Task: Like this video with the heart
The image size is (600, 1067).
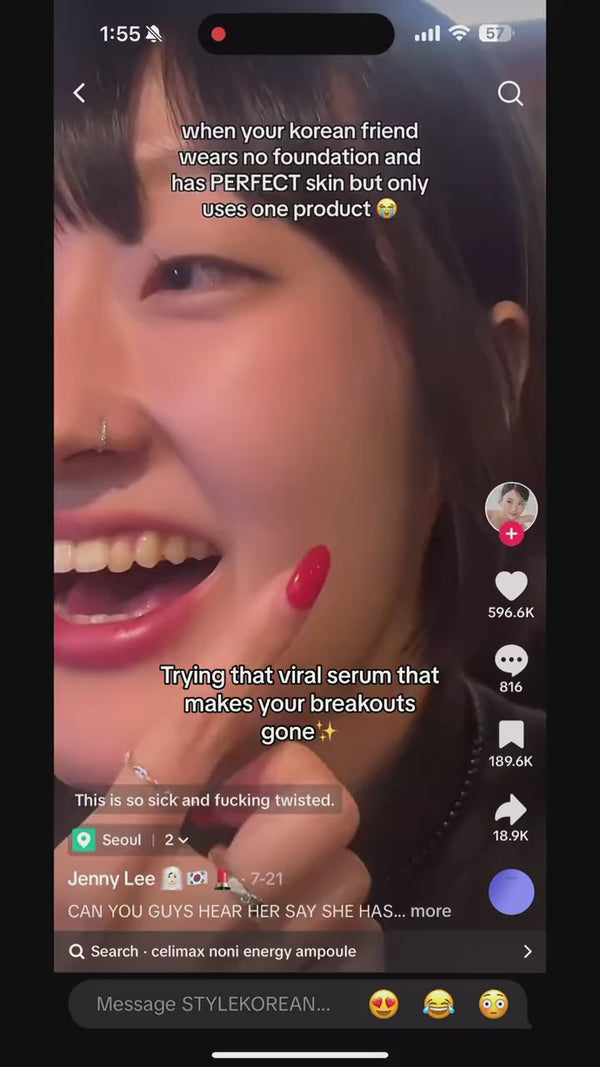Action: pos(511,586)
